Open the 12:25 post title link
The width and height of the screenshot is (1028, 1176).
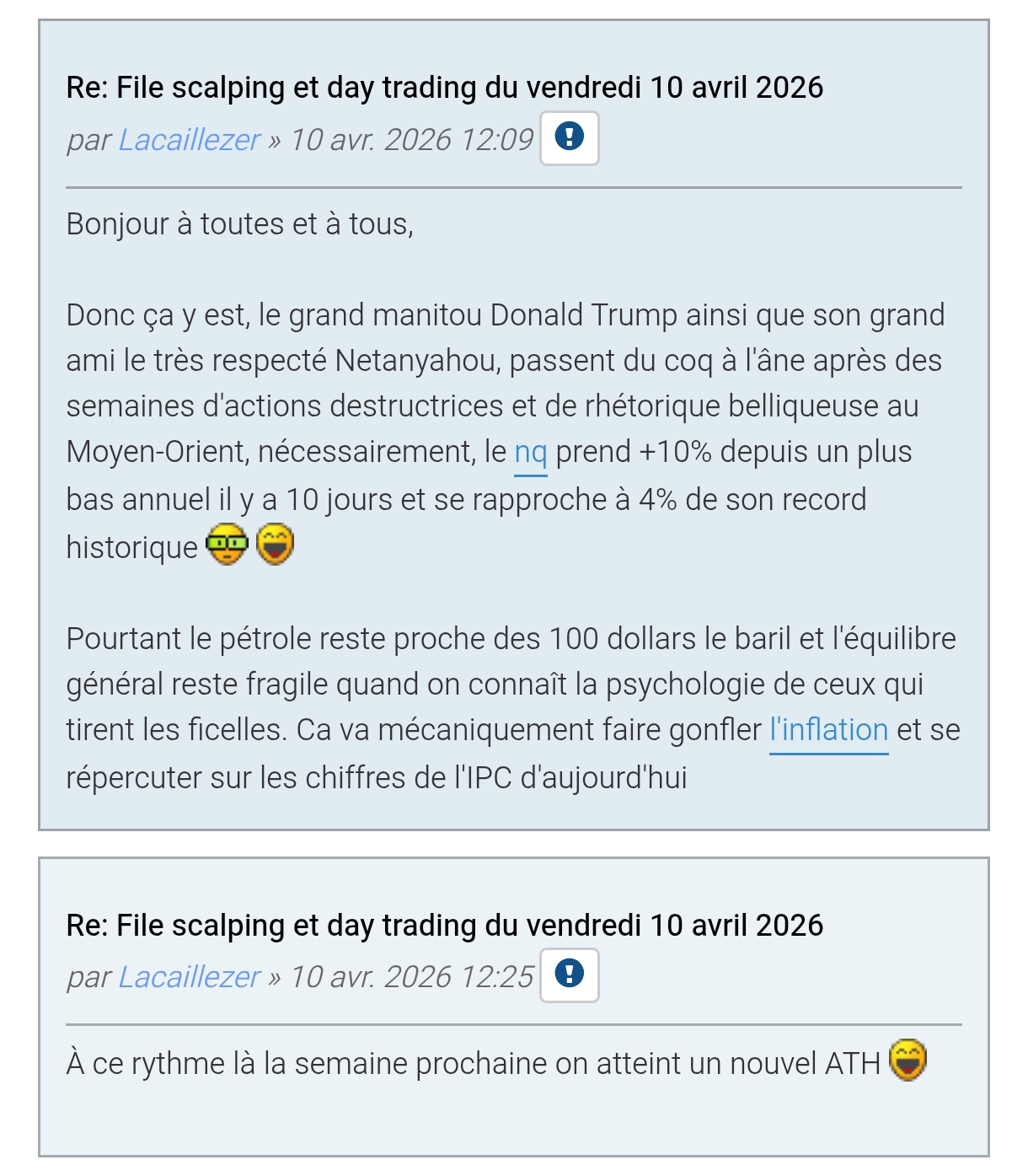[x=445, y=925]
